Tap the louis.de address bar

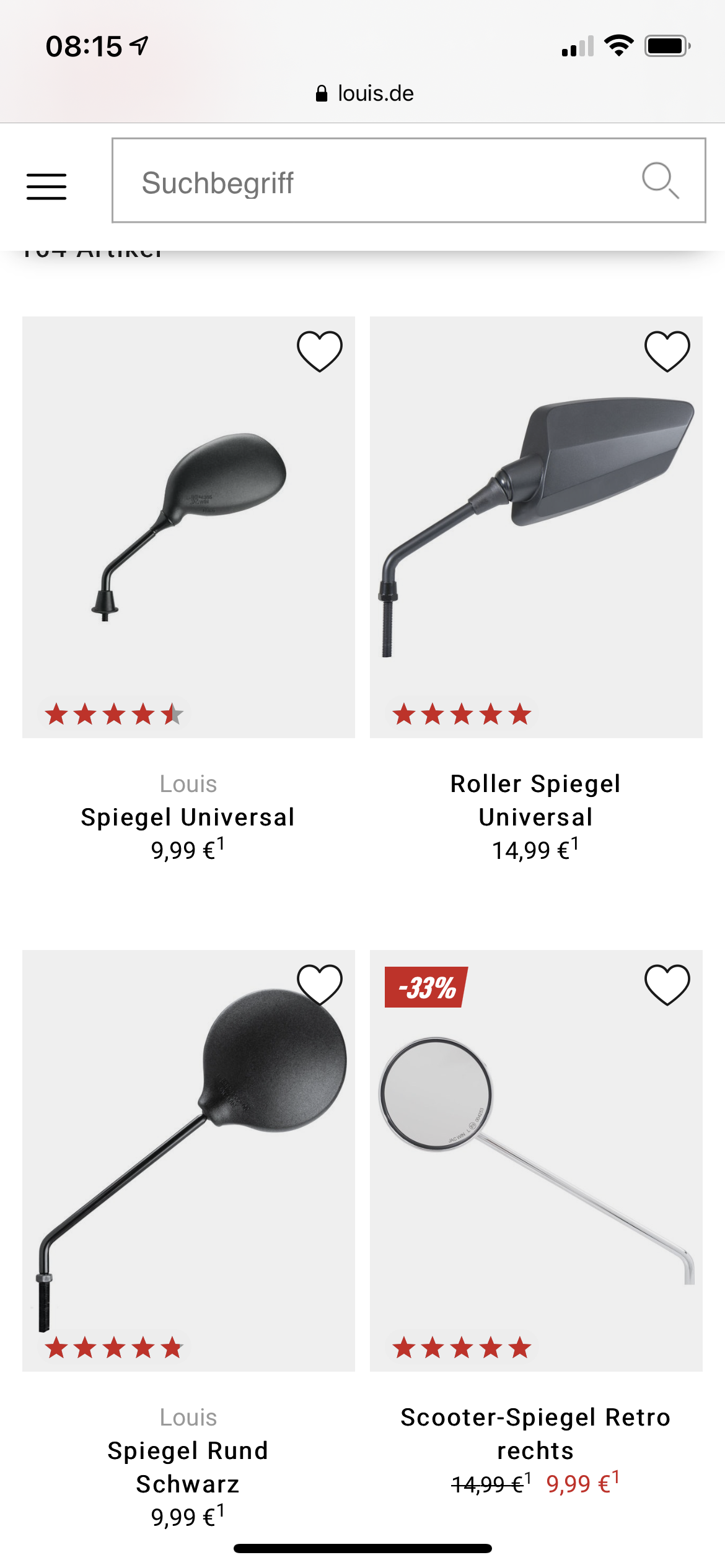click(364, 94)
